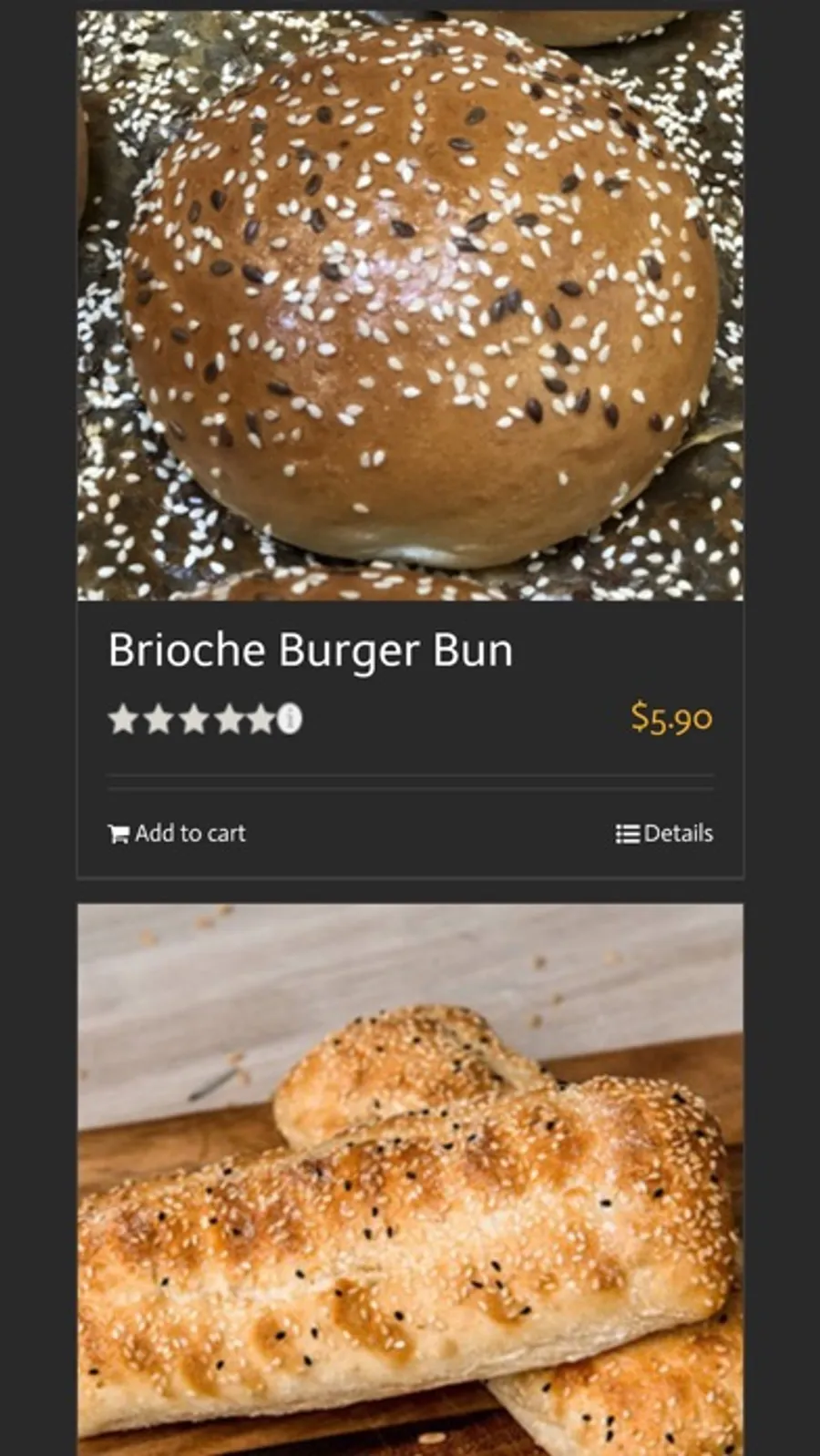This screenshot has width=820, height=1456.
Task: Show rating info for Brioche Burger Bun
Action: point(290,719)
